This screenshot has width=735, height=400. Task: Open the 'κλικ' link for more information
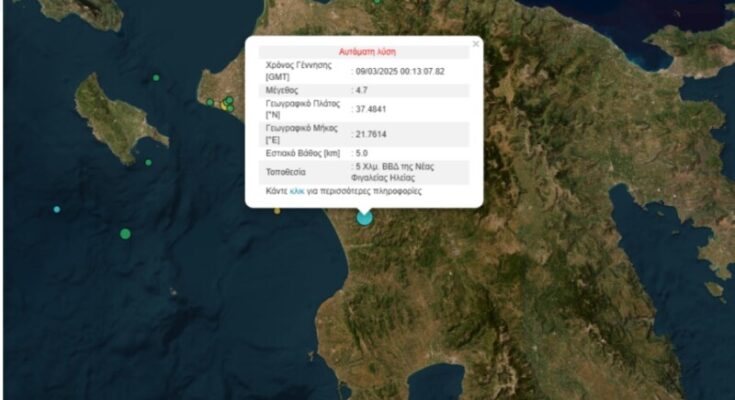click(x=297, y=190)
